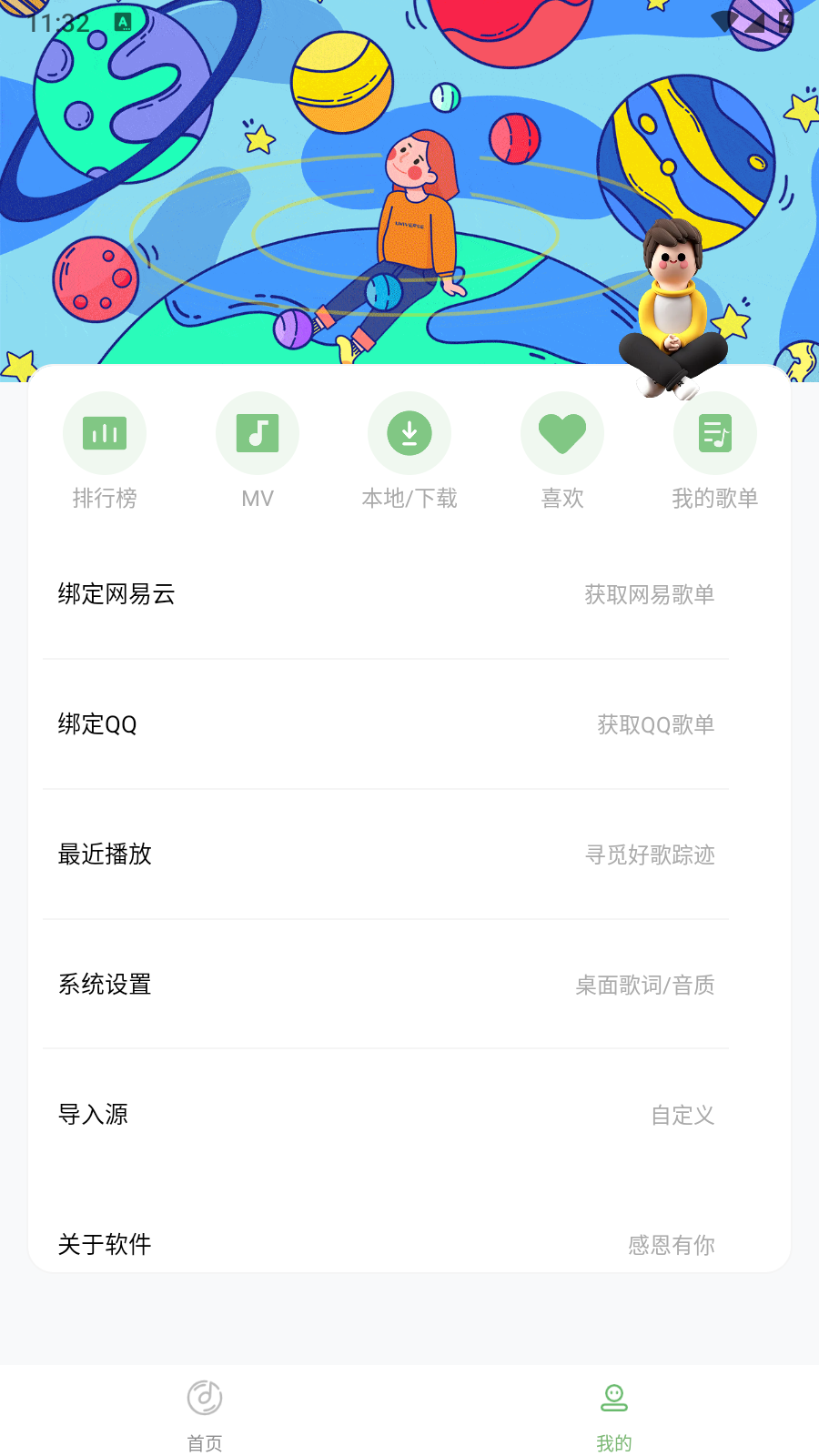The height and width of the screenshot is (1456, 819).
Task: Switch to the 首页 tab
Action: click(205, 1412)
